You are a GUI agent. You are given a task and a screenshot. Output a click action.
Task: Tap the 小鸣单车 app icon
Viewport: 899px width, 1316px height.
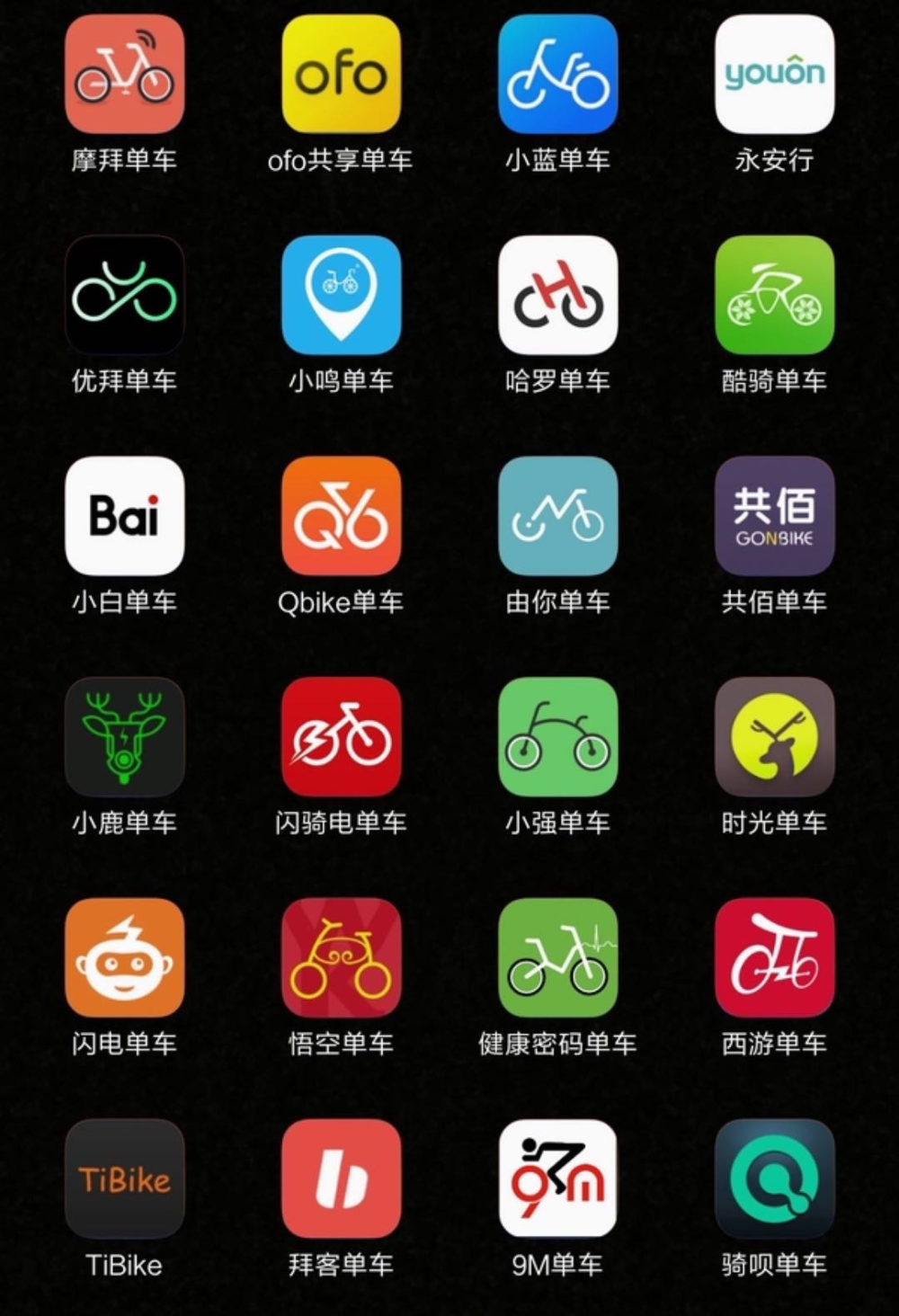[x=341, y=295]
